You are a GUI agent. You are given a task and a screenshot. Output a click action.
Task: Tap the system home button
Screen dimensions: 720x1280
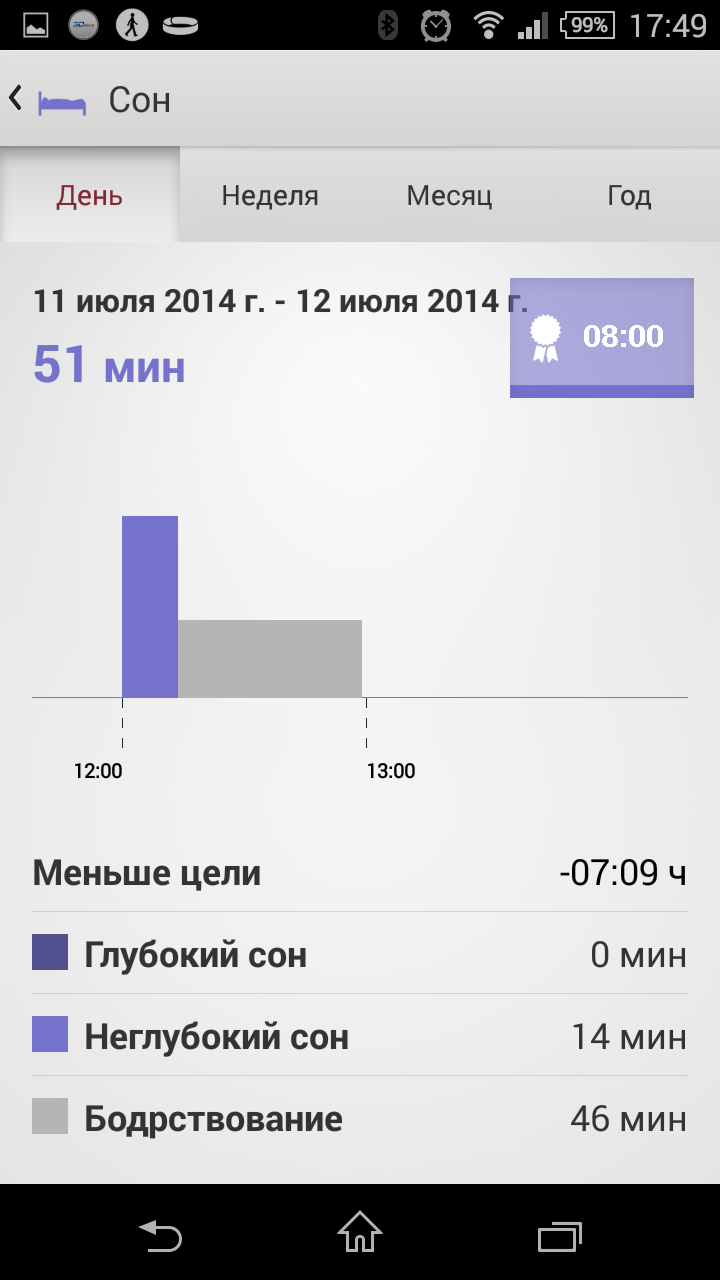click(360, 1233)
